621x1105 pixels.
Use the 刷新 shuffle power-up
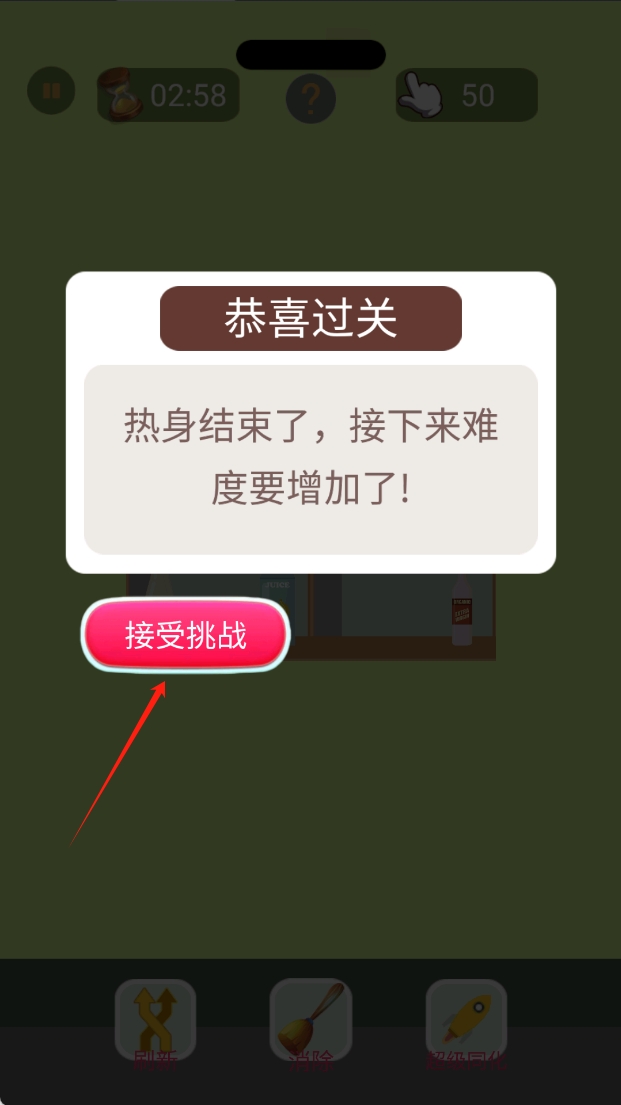pos(155,1020)
